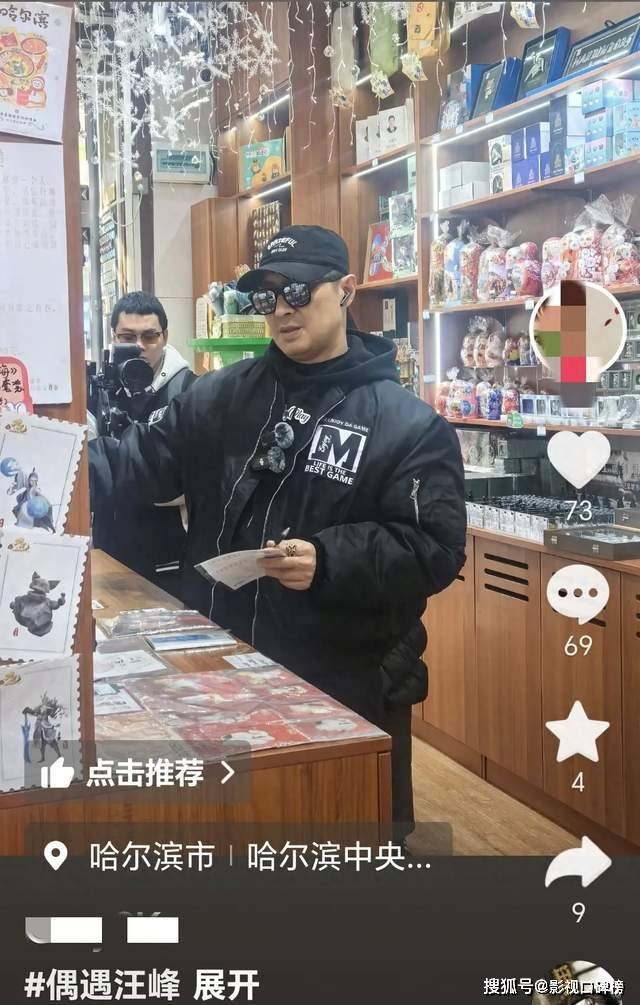Share this video using the arrow icon
Image resolution: width=640 pixels, height=1005 pixels.
coord(577,863)
